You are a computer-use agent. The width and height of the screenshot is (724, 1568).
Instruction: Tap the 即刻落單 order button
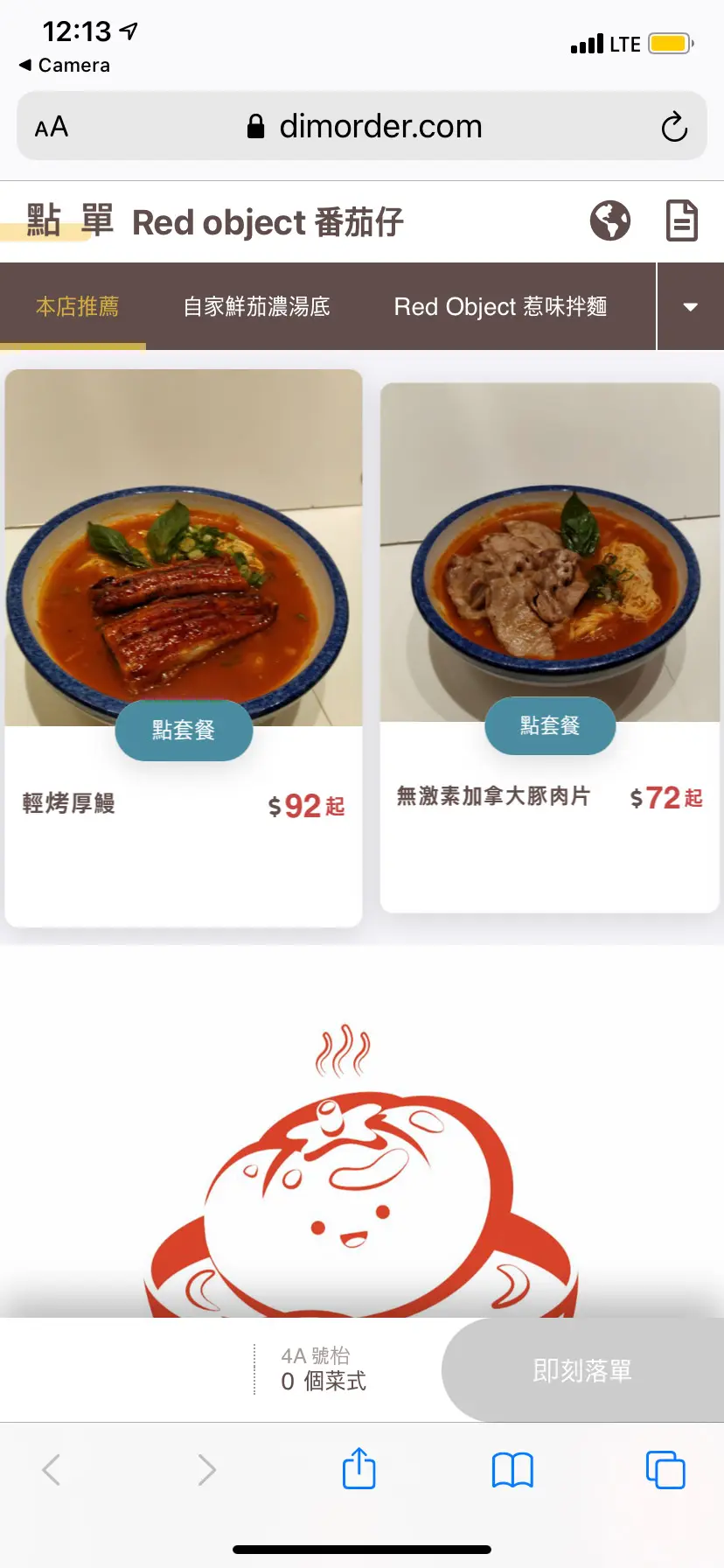coord(582,1370)
